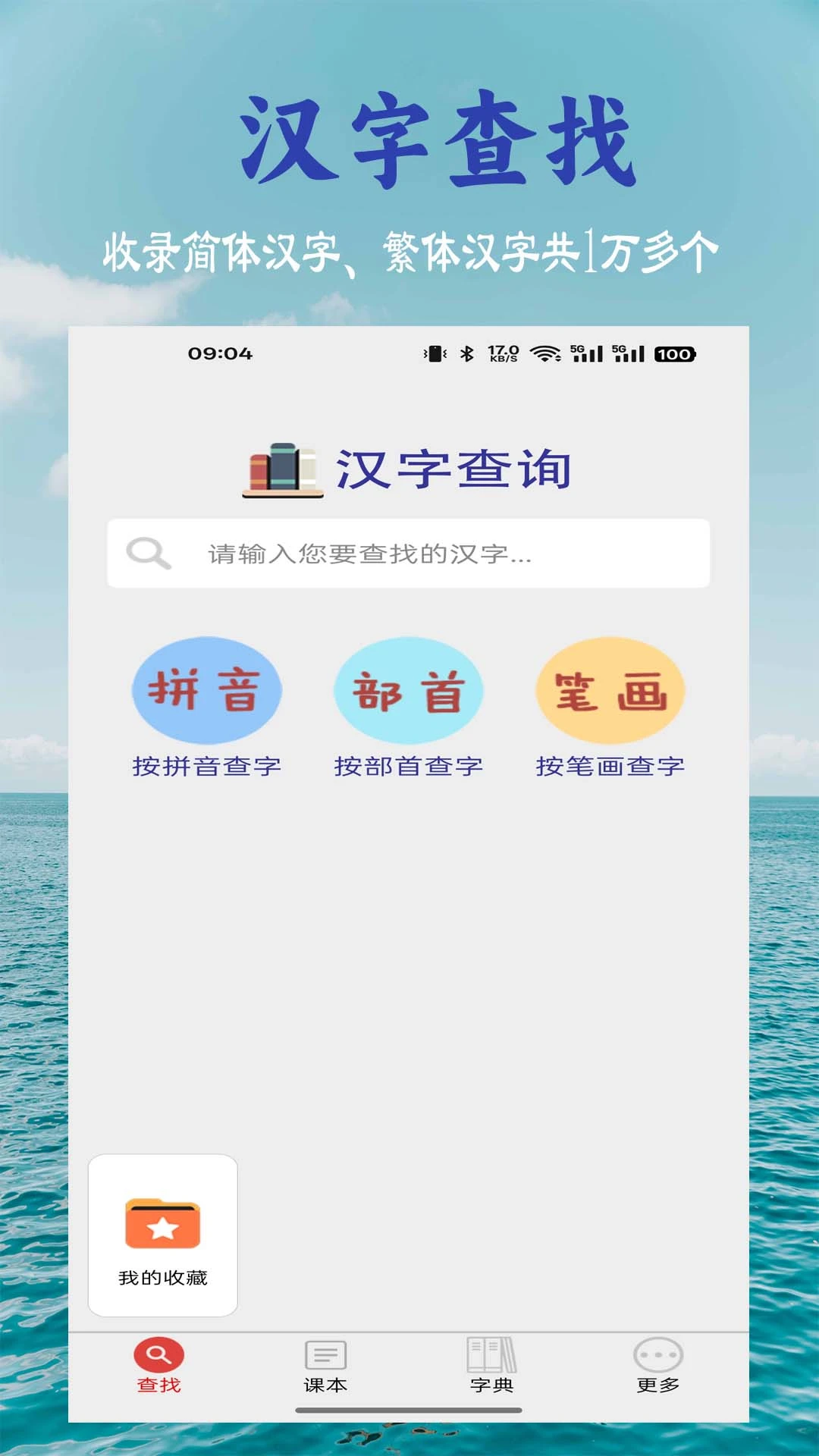The width and height of the screenshot is (819, 1456).
Task: Select the 部首 radical search icon
Action: [409, 689]
